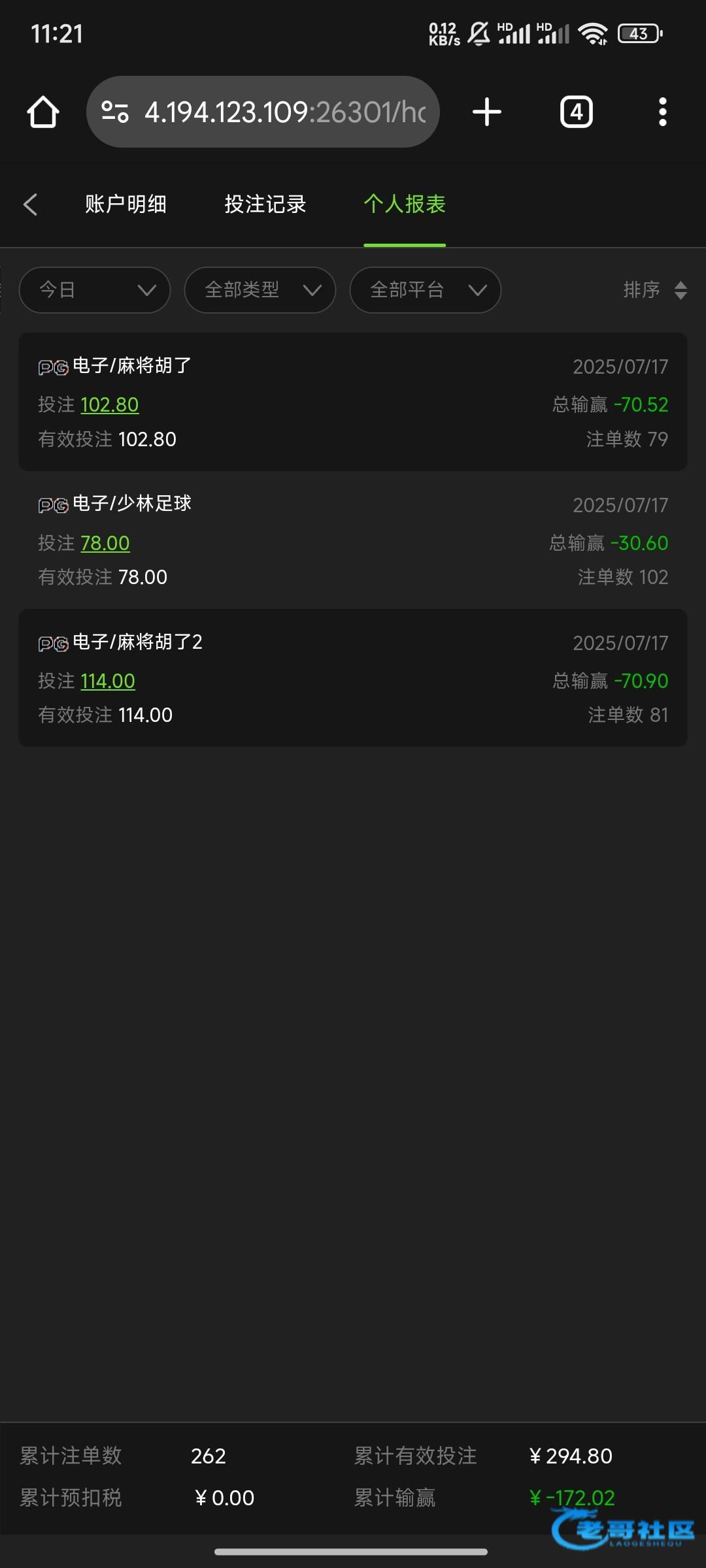The height and width of the screenshot is (1568, 706).
Task: Switch to the 账户明细 tab
Action: [126, 204]
